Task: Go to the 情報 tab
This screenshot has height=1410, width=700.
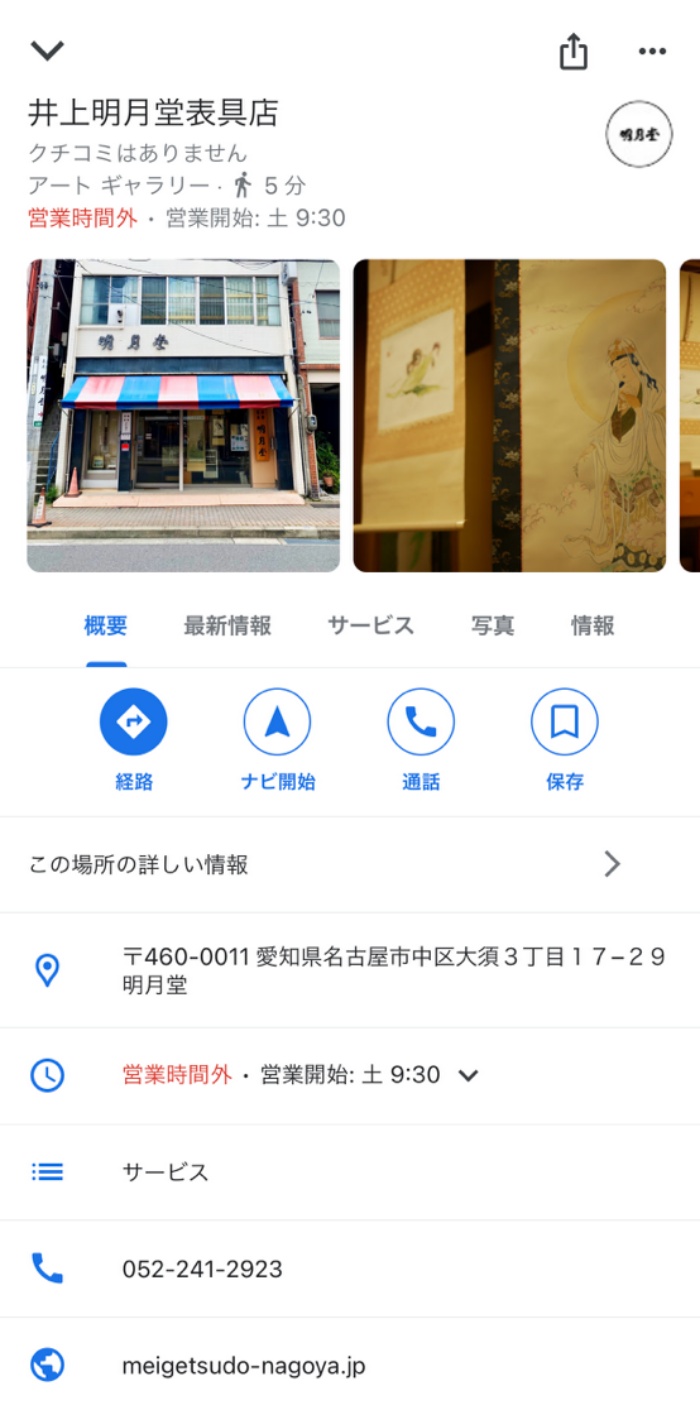Action: pos(592,627)
